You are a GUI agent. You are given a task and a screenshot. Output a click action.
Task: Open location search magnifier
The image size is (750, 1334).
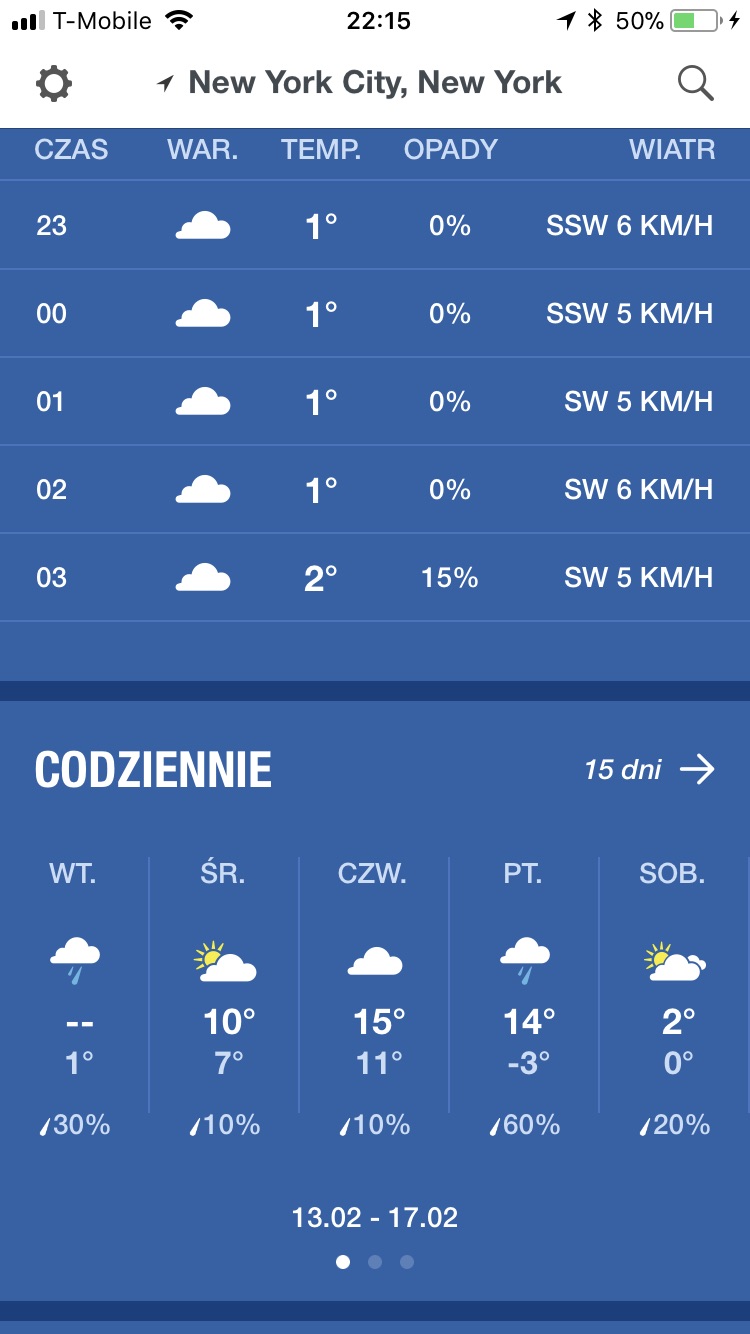point(695,84)
